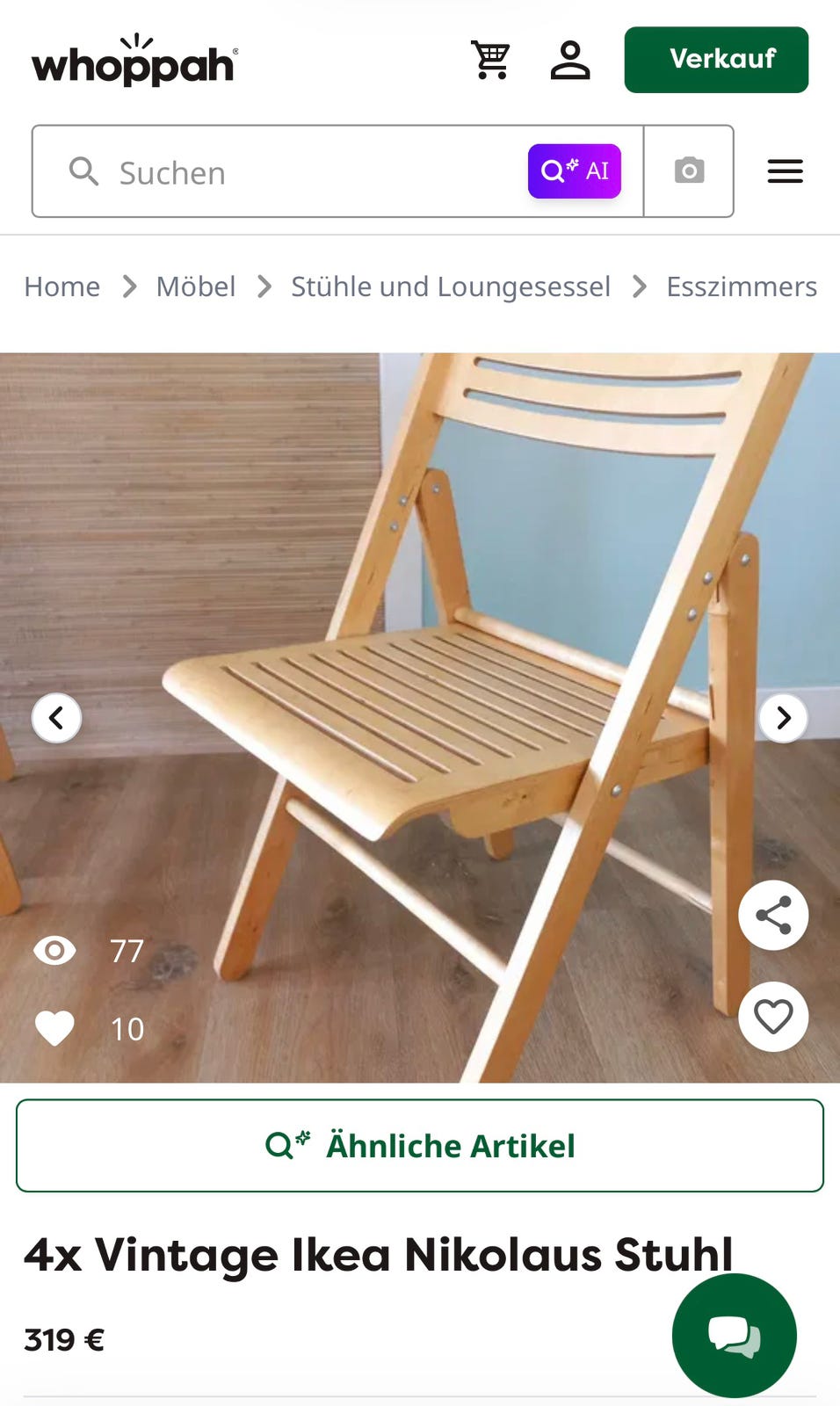Navigate to the Möbel category

tap(196, 286)
